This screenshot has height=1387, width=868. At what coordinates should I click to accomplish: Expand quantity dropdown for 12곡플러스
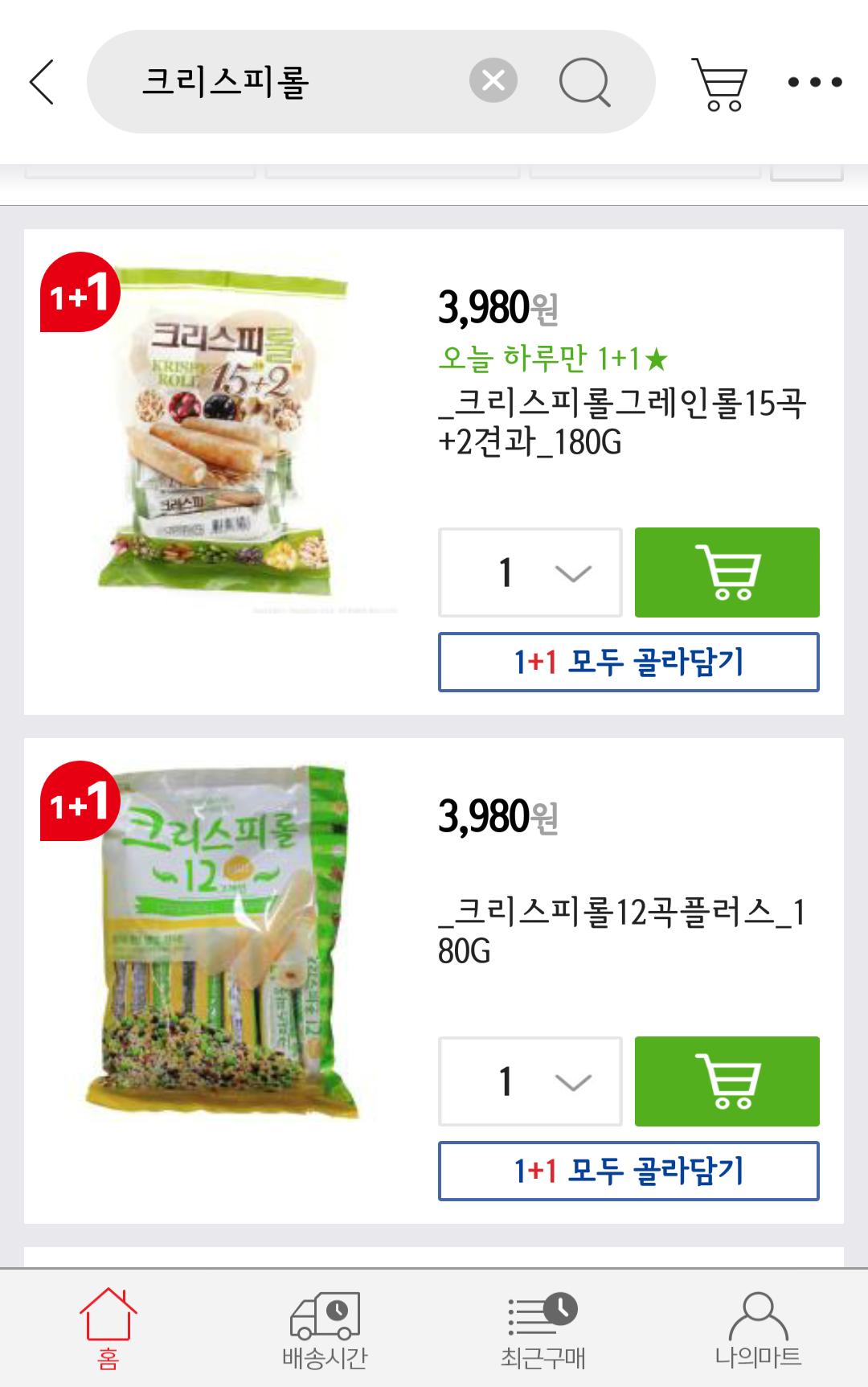tap(530, 1081)
